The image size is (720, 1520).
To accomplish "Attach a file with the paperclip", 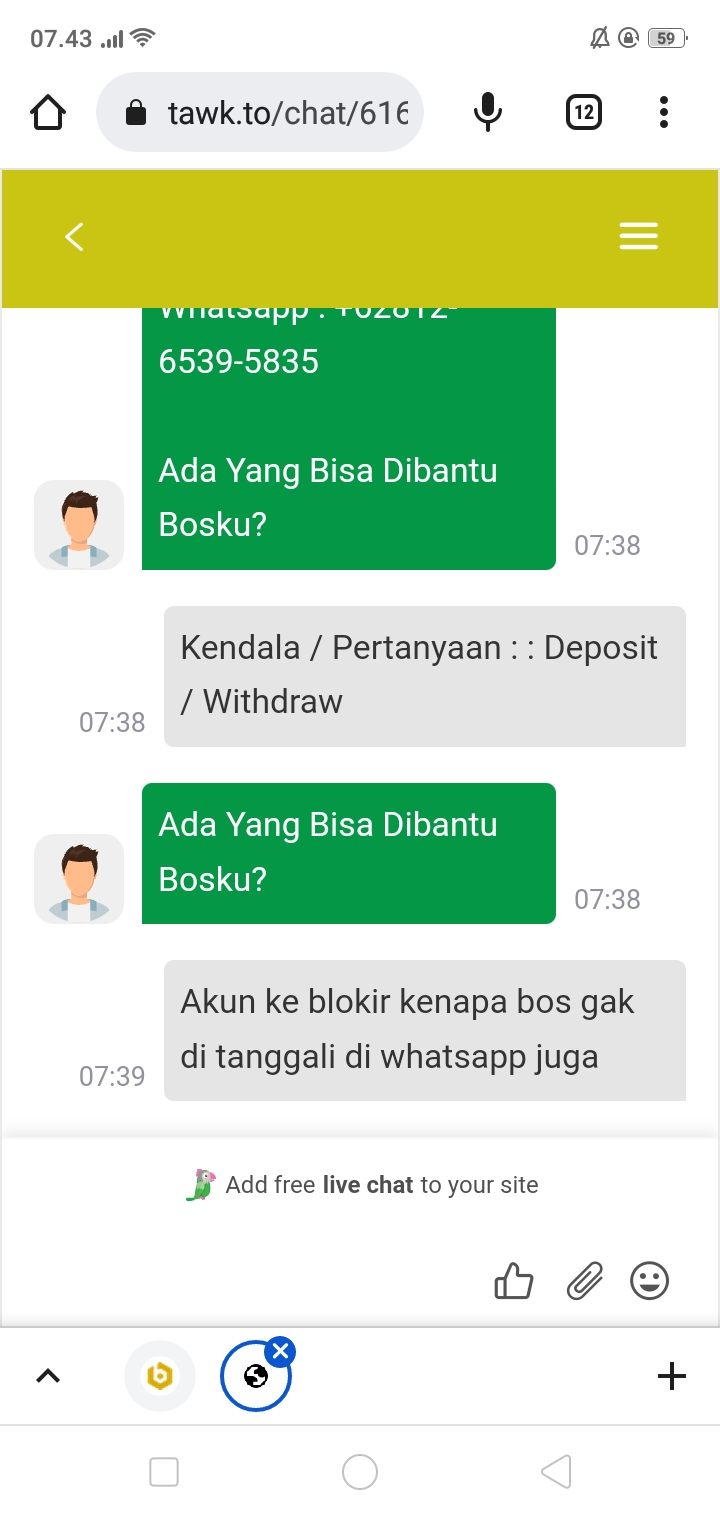I will coord(584,1280).
